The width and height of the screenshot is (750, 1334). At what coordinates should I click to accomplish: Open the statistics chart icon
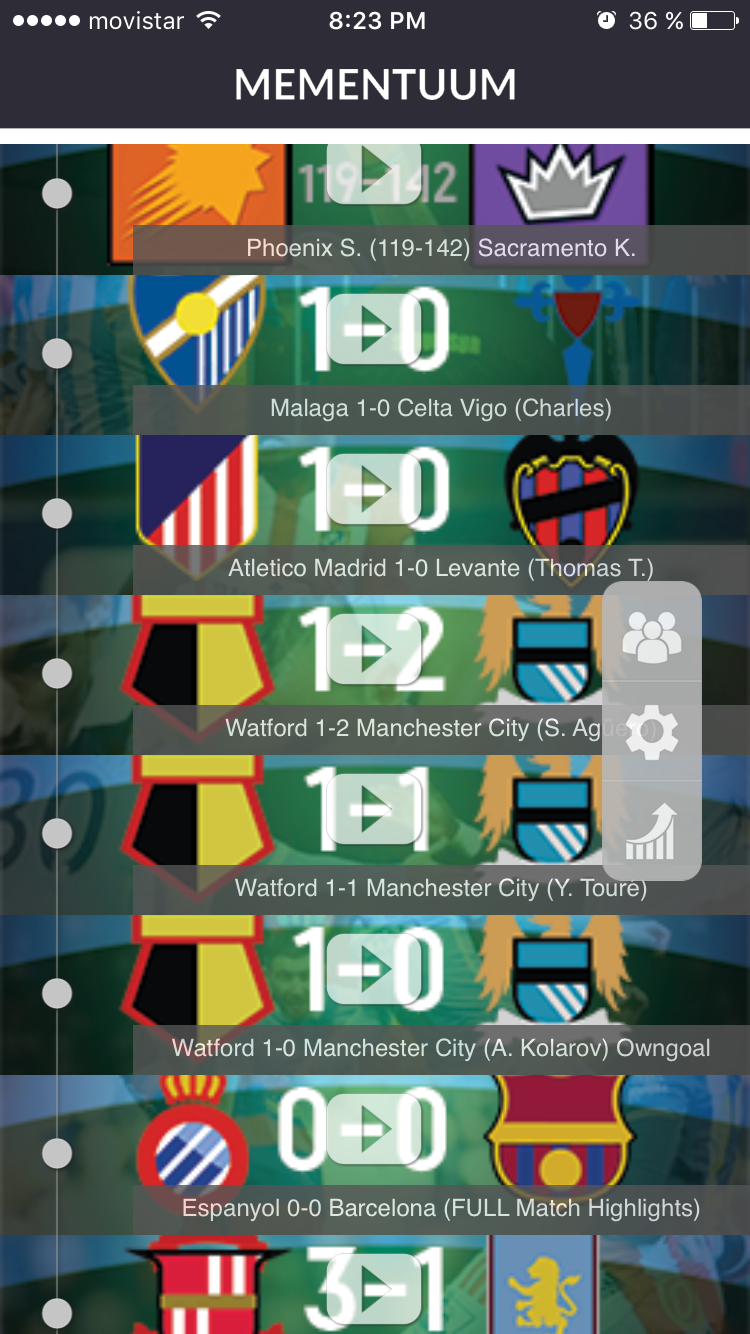[651, 832]
